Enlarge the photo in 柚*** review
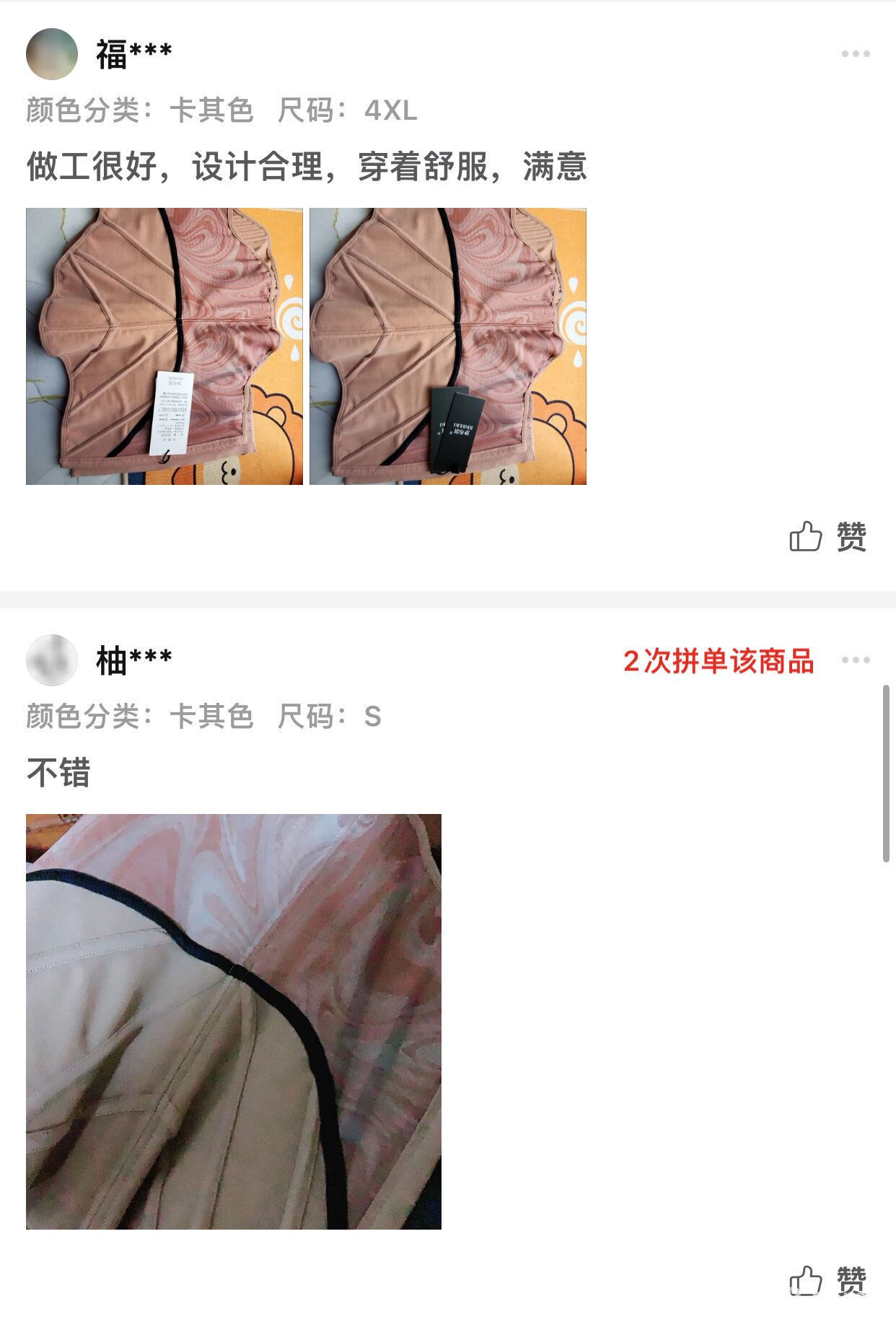This screenshot has width=896, height=1335. pyautogui.click(x=234, y=1021)
